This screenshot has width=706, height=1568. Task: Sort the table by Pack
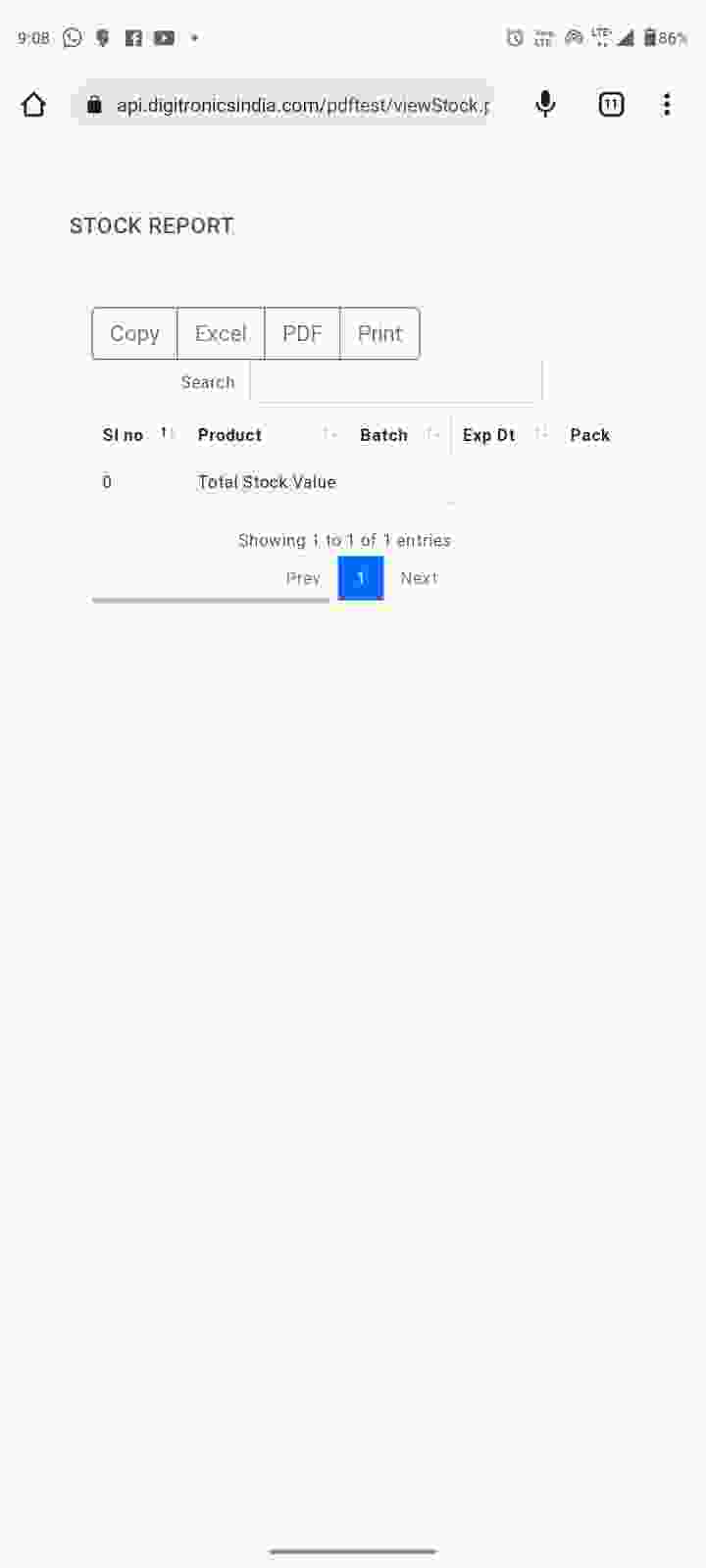pyautogui.click(x=589, y=435)
